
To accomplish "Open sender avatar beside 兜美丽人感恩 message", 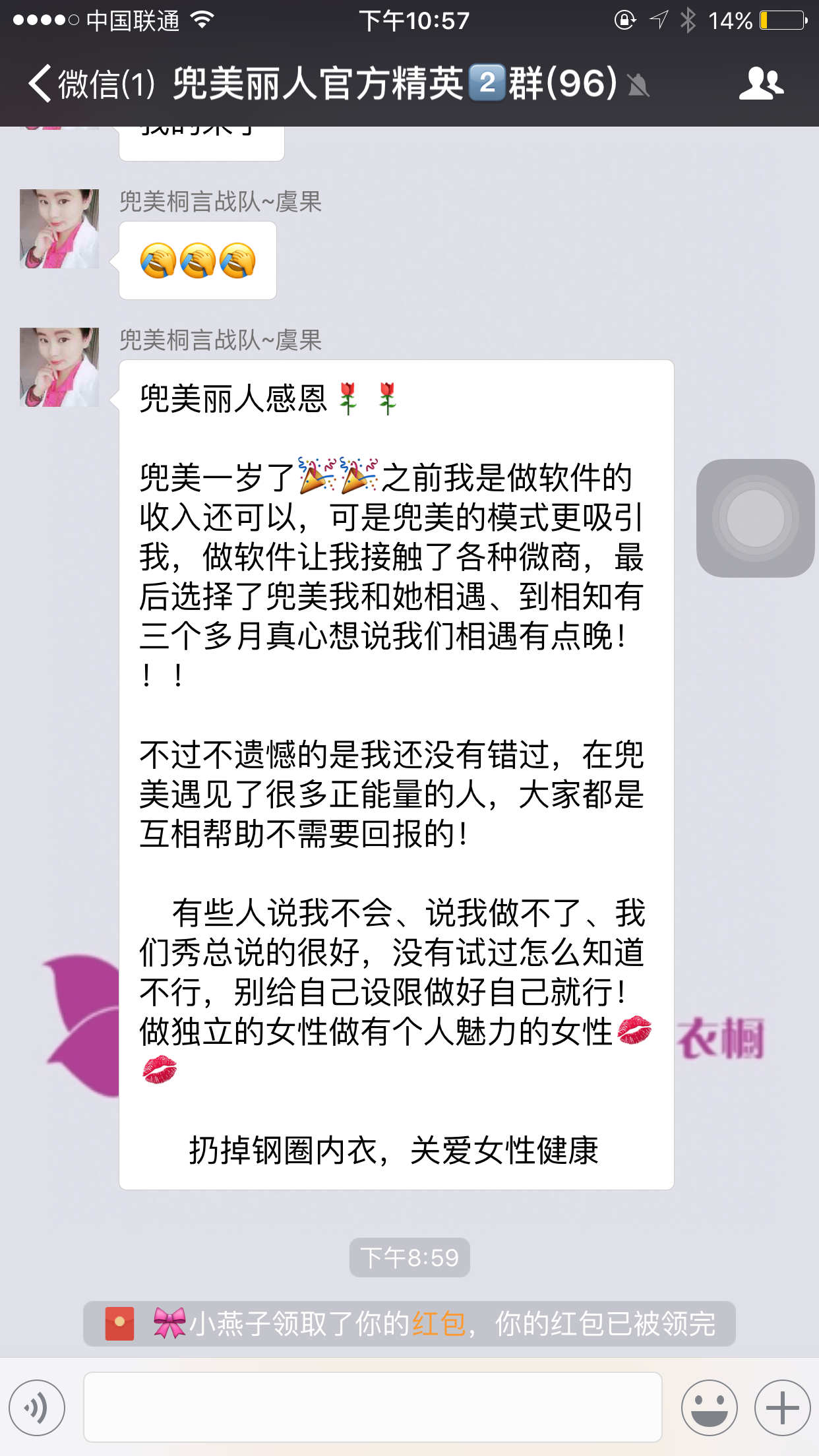I will coord(59,367).
